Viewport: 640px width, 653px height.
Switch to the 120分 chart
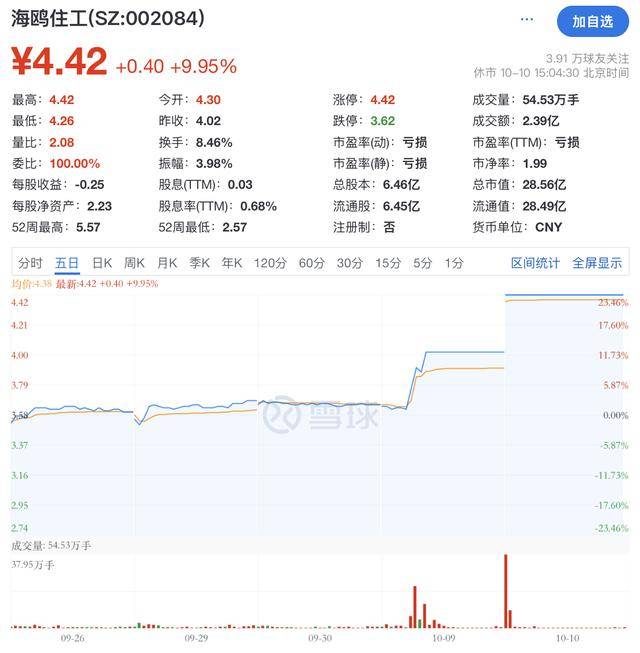coord(270,263)
